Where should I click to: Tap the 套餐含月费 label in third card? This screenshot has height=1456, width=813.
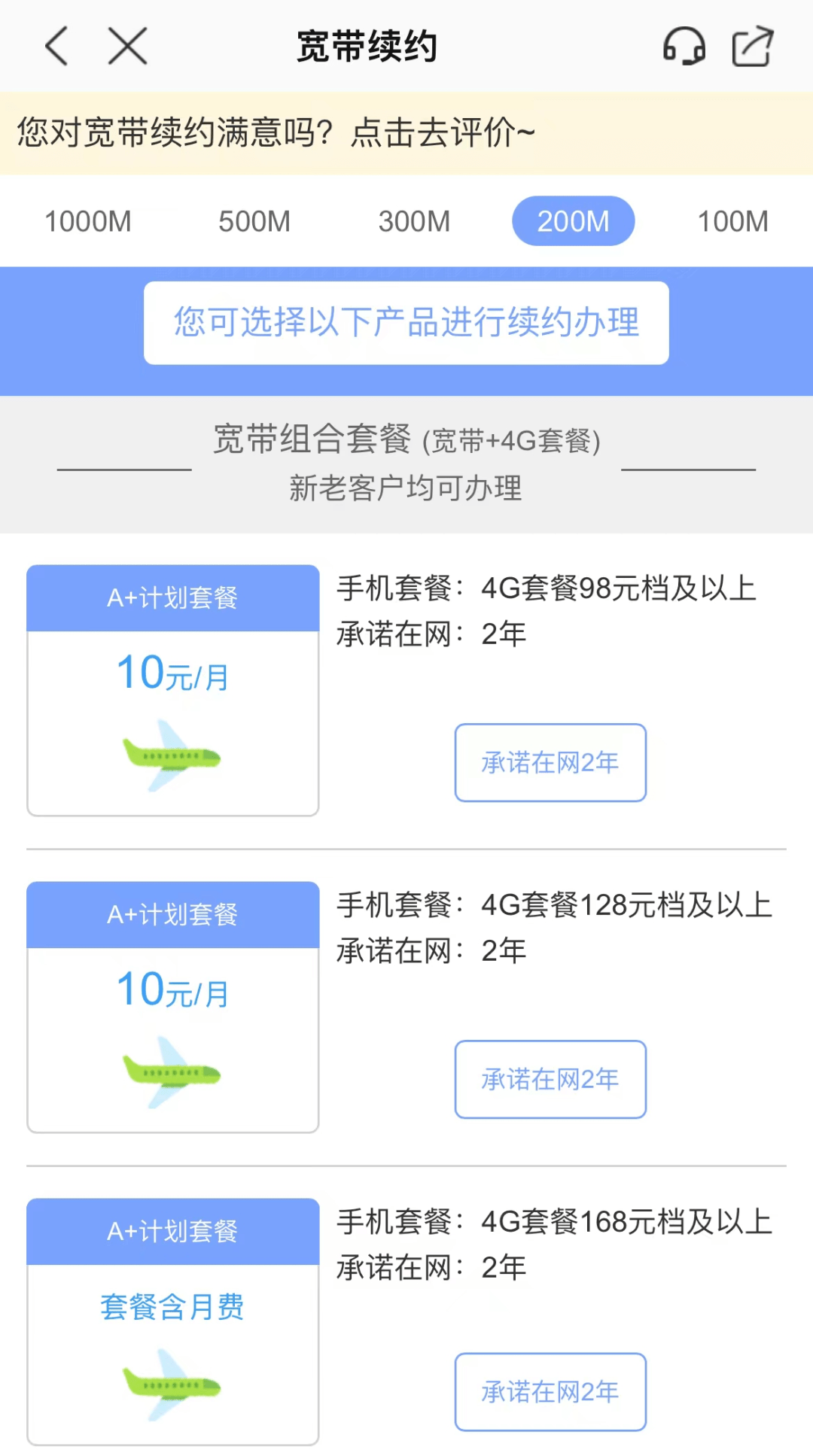[172, 1307]
